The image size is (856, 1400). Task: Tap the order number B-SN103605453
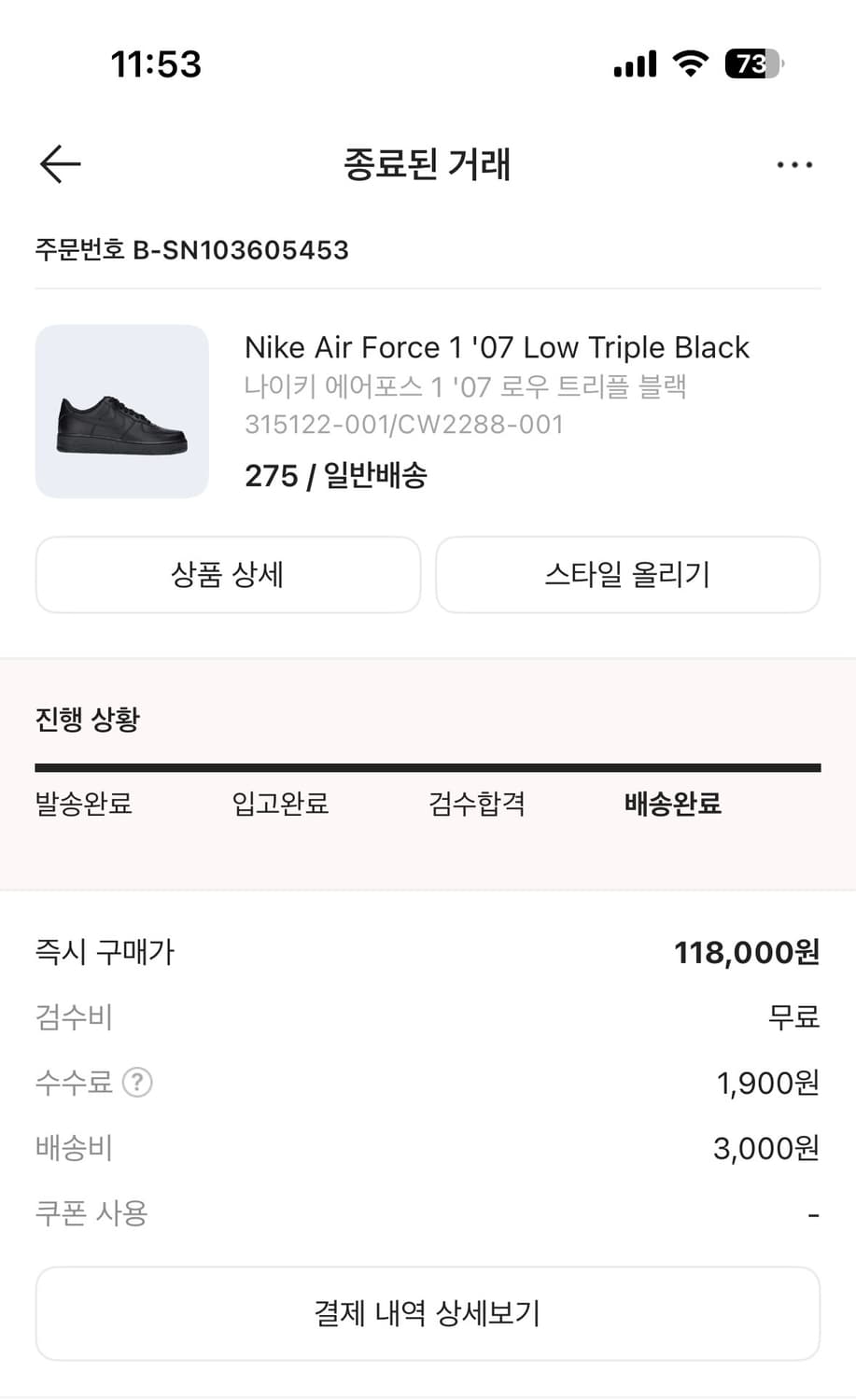pos(190,250)
